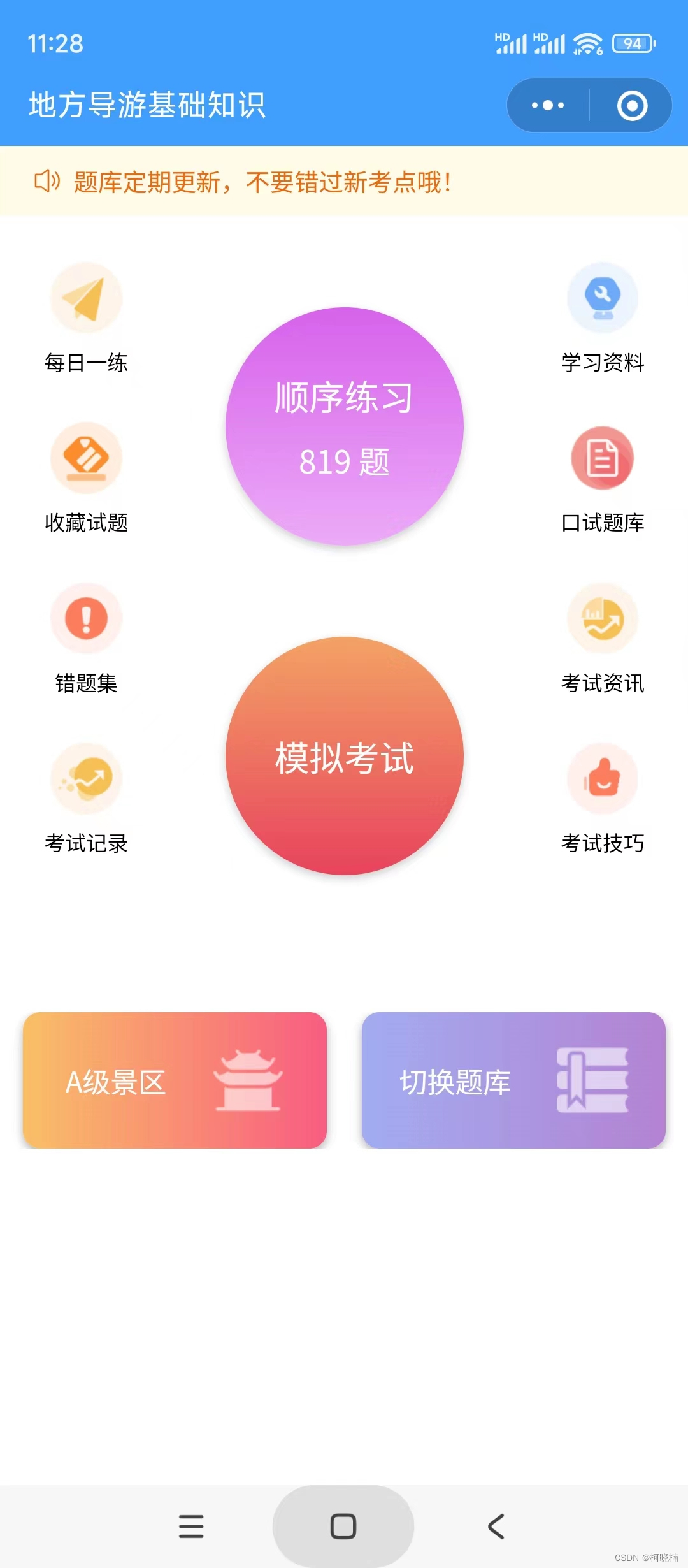
Task: Start 顺序练习 819 题 practice
Action: [x=344, y=426]
